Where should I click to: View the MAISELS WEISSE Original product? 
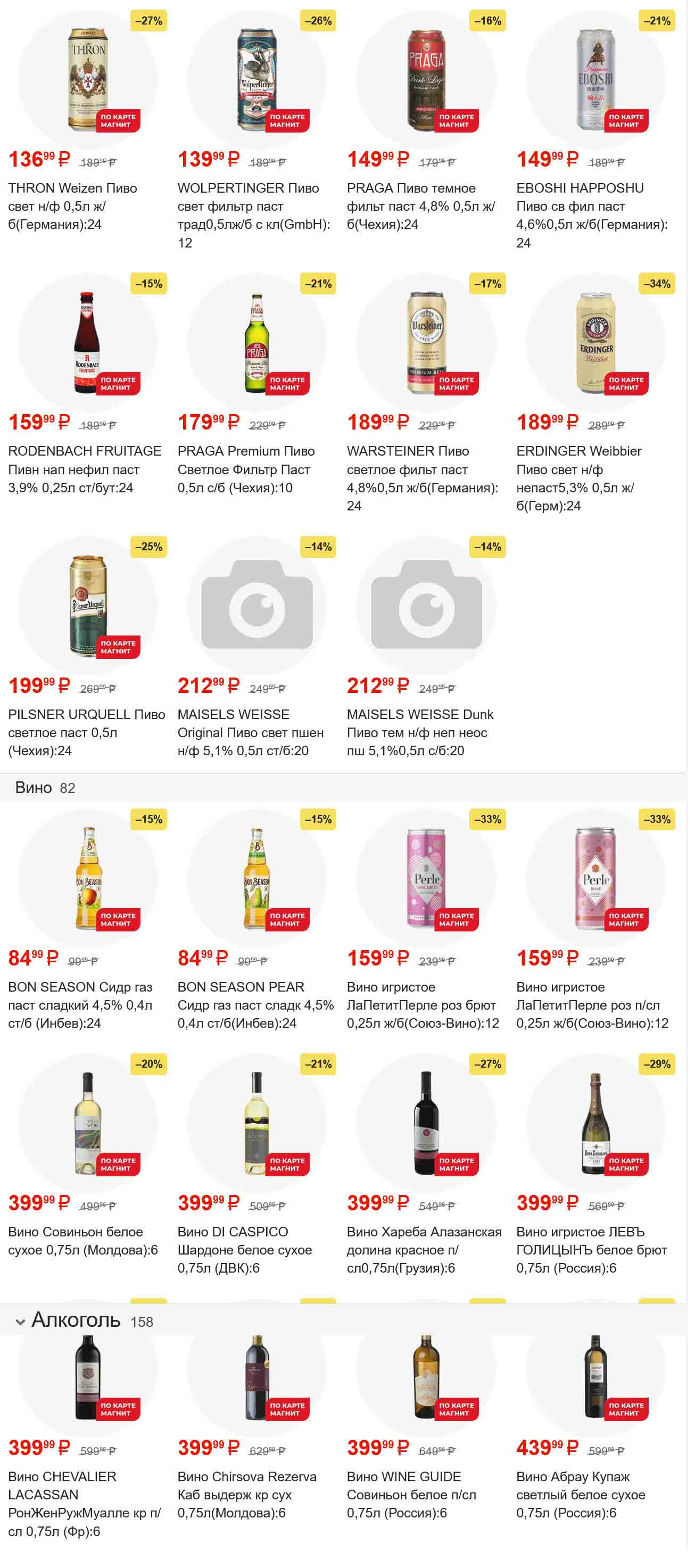[256, 606]
